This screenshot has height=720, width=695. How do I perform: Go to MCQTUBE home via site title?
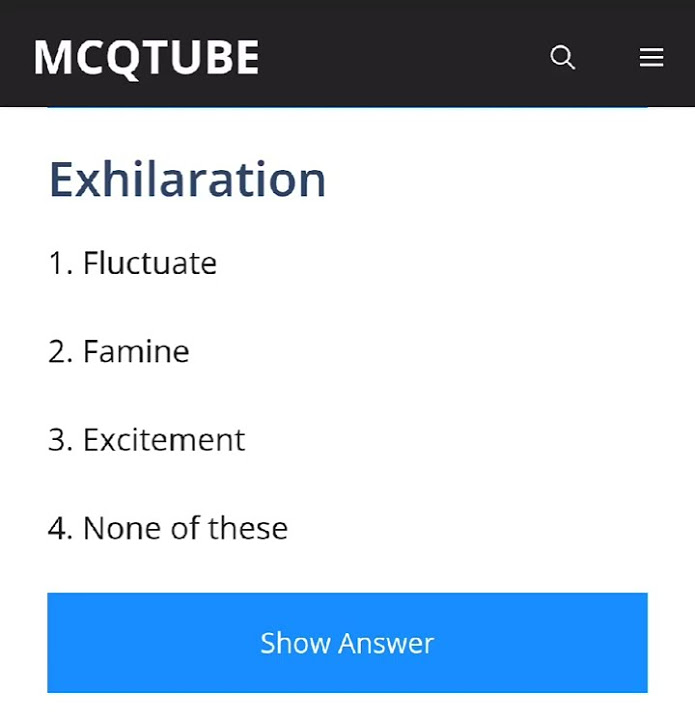coord(146,57)
